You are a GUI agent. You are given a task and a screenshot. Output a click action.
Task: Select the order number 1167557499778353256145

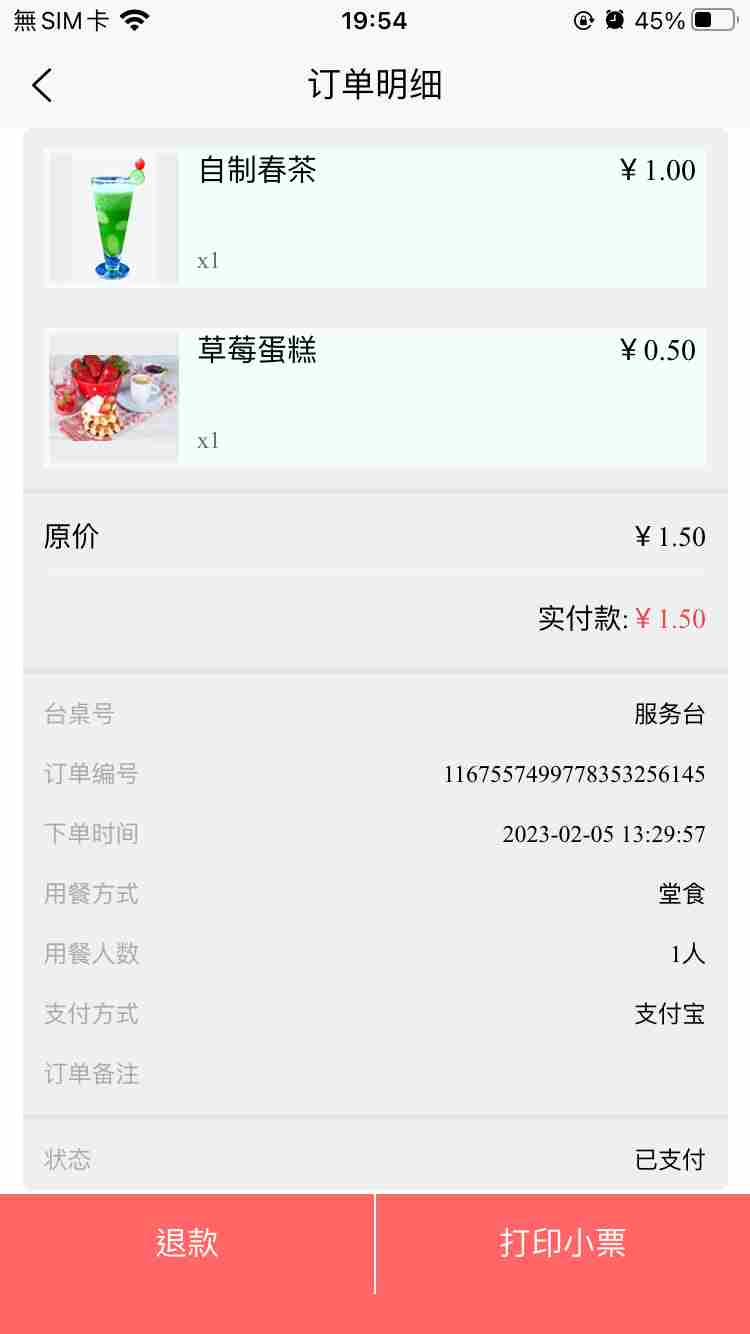[x=575, y=773]
